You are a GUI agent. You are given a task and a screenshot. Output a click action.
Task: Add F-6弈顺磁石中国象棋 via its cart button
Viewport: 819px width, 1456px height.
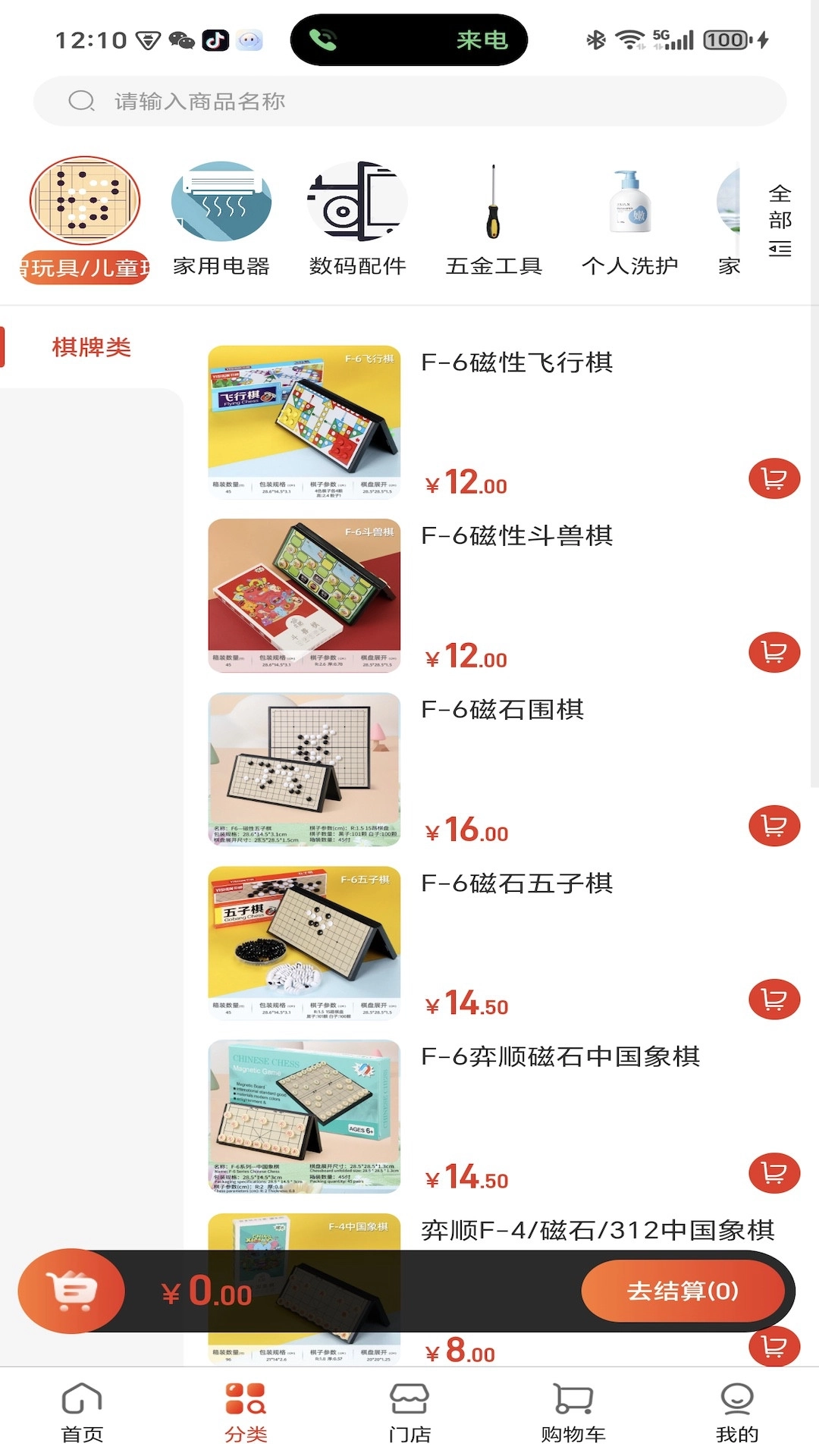pyautogui.click(x=773, y=1172)
